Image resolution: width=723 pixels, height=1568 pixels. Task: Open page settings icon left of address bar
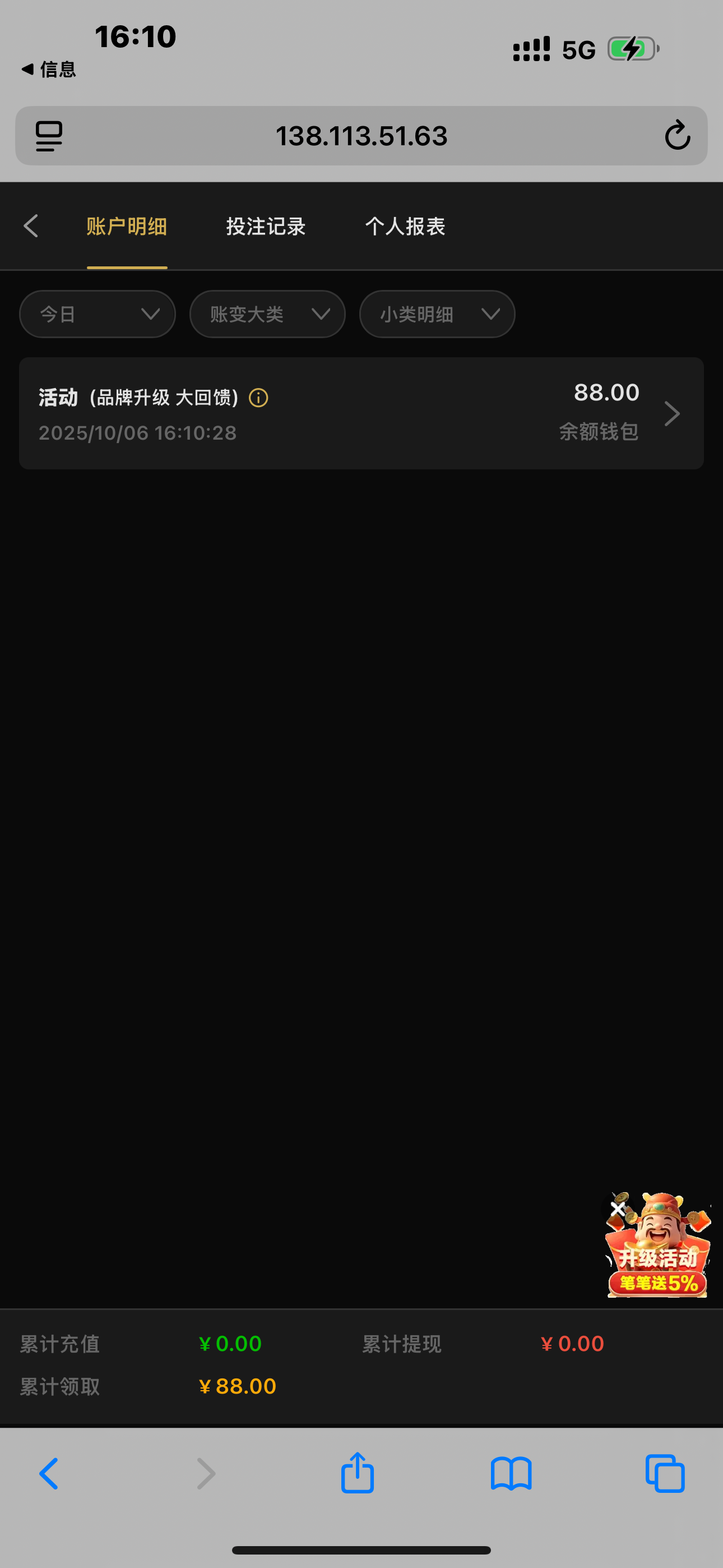coord(49,136)
